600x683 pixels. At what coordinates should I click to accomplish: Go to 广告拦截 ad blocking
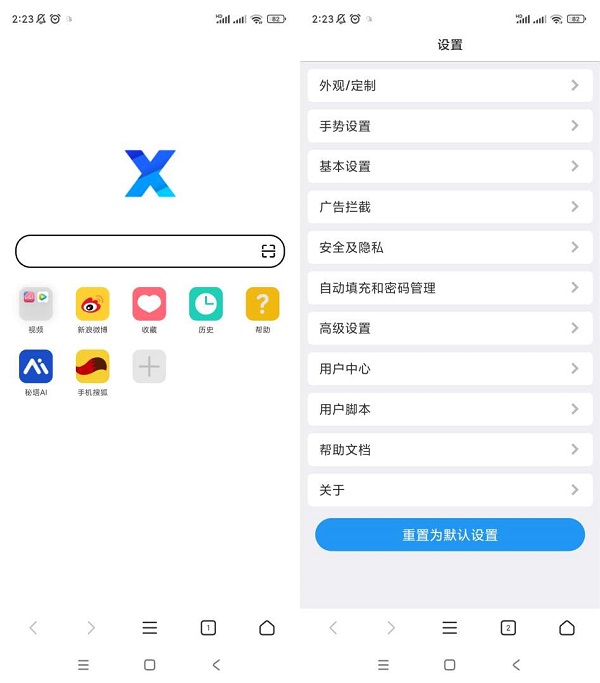click(x=450, y=207)
